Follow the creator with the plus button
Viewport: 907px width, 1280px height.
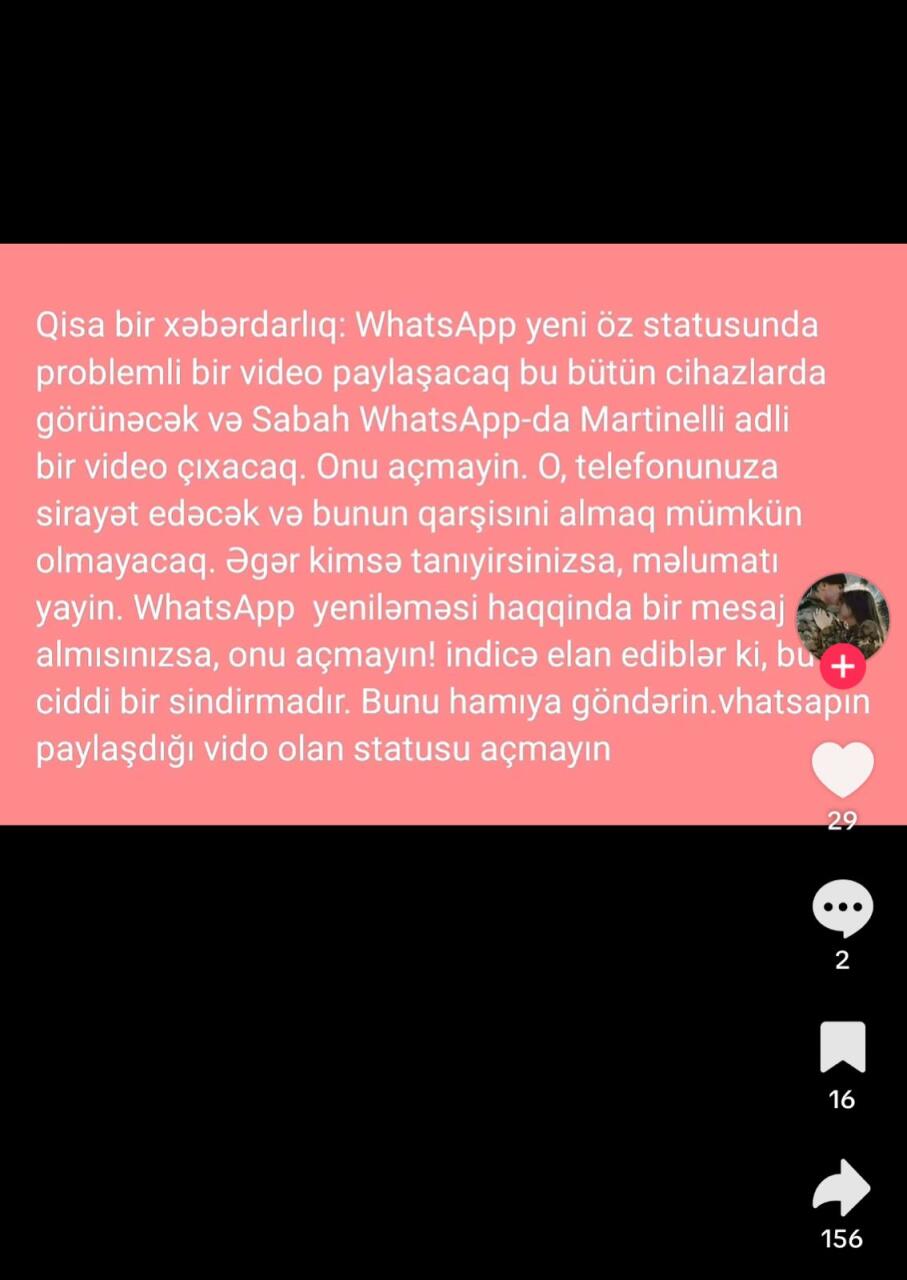pos(843,667)
